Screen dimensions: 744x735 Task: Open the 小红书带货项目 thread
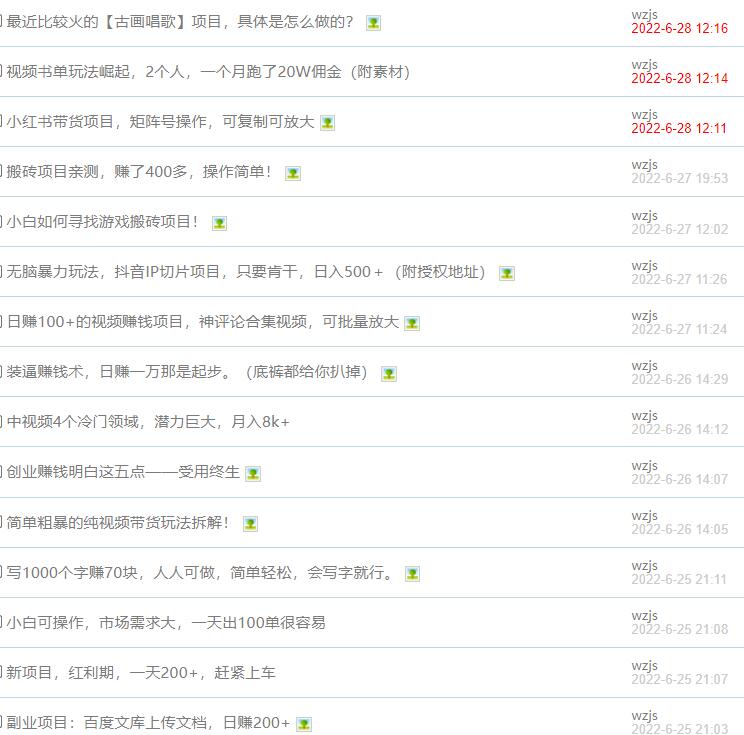[160, 122]
